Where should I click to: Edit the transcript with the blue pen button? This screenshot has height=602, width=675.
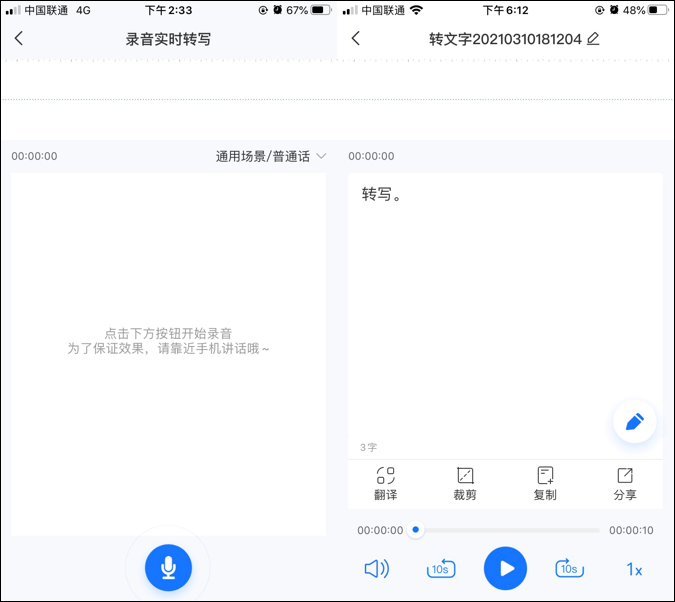point(635,422)
